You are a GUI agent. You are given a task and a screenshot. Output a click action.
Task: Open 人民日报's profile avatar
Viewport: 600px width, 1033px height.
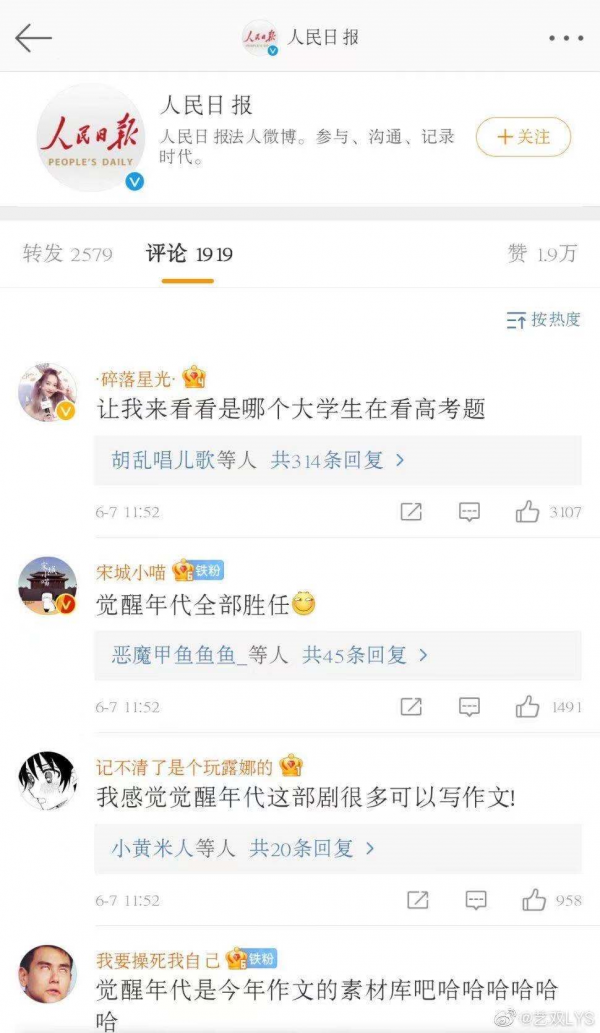(90, 137)
